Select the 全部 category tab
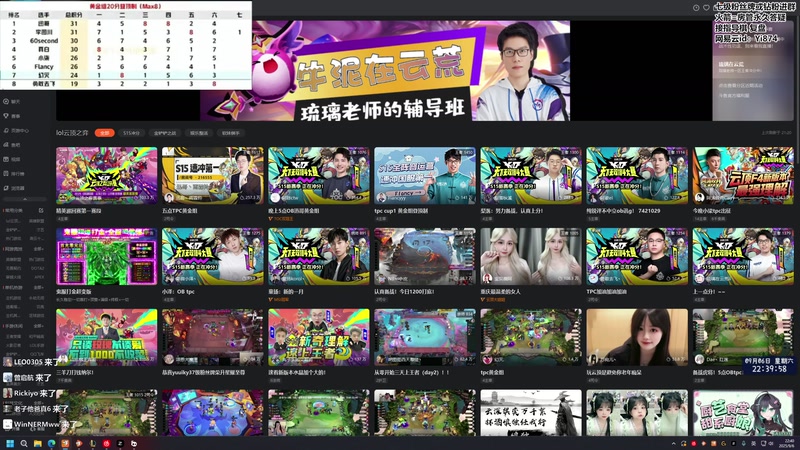 point(105,132)
